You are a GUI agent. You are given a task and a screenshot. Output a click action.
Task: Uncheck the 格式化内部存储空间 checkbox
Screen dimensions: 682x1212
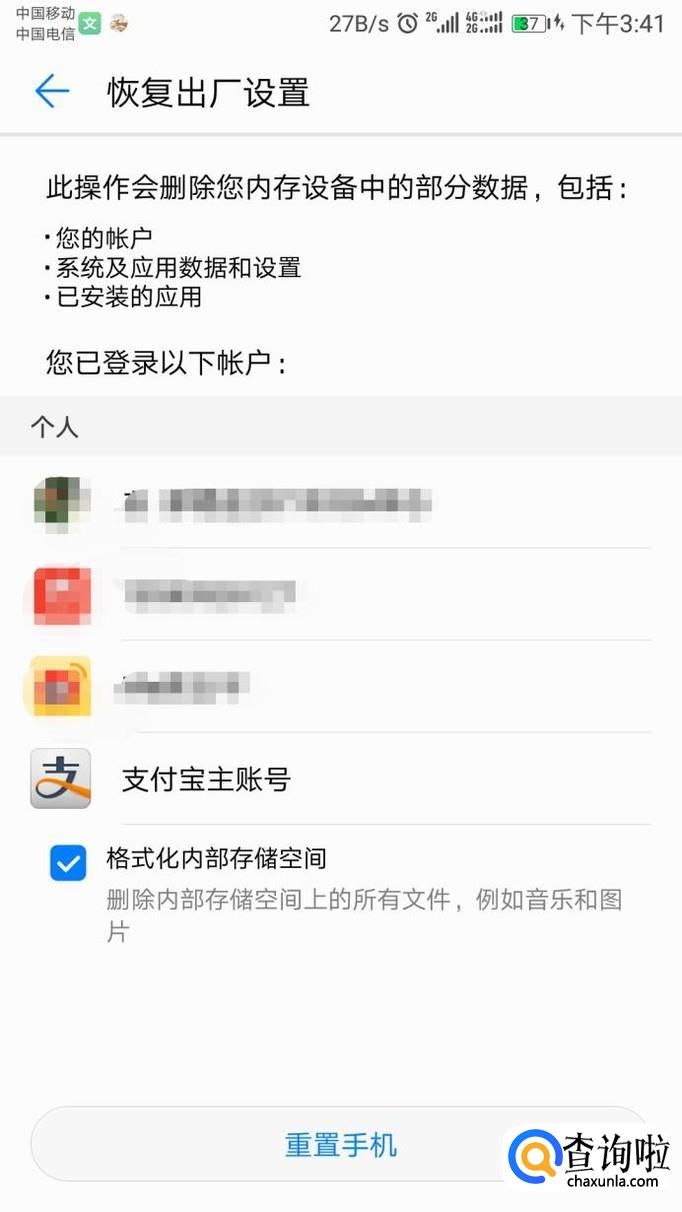(68, 863)
